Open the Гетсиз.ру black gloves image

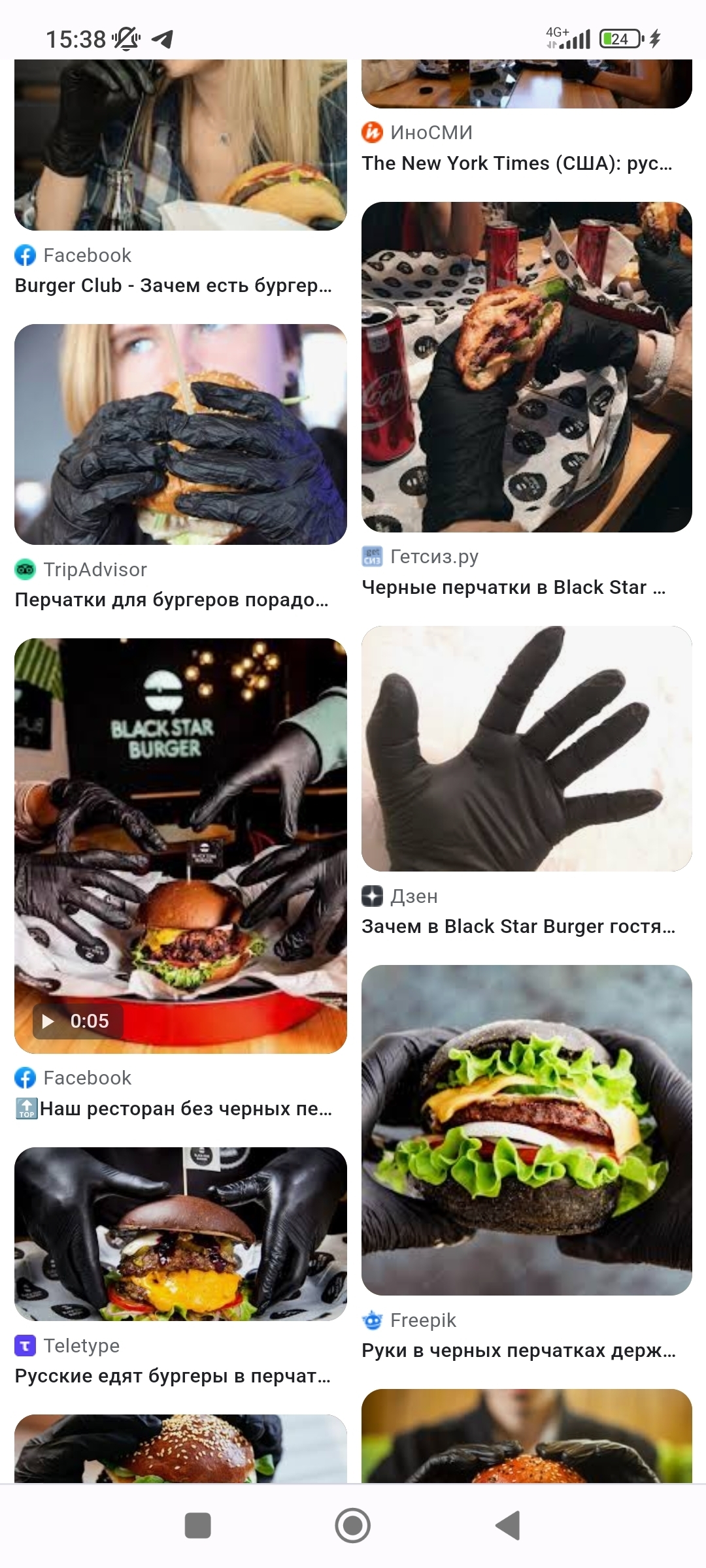pos(526,367)
